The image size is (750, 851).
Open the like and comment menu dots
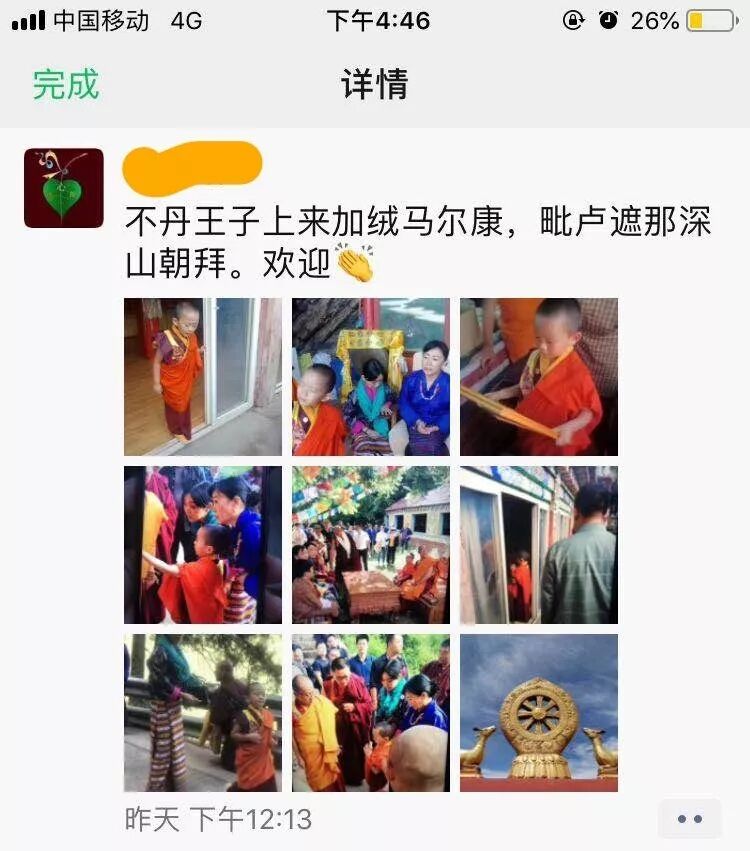coord(690,818)
